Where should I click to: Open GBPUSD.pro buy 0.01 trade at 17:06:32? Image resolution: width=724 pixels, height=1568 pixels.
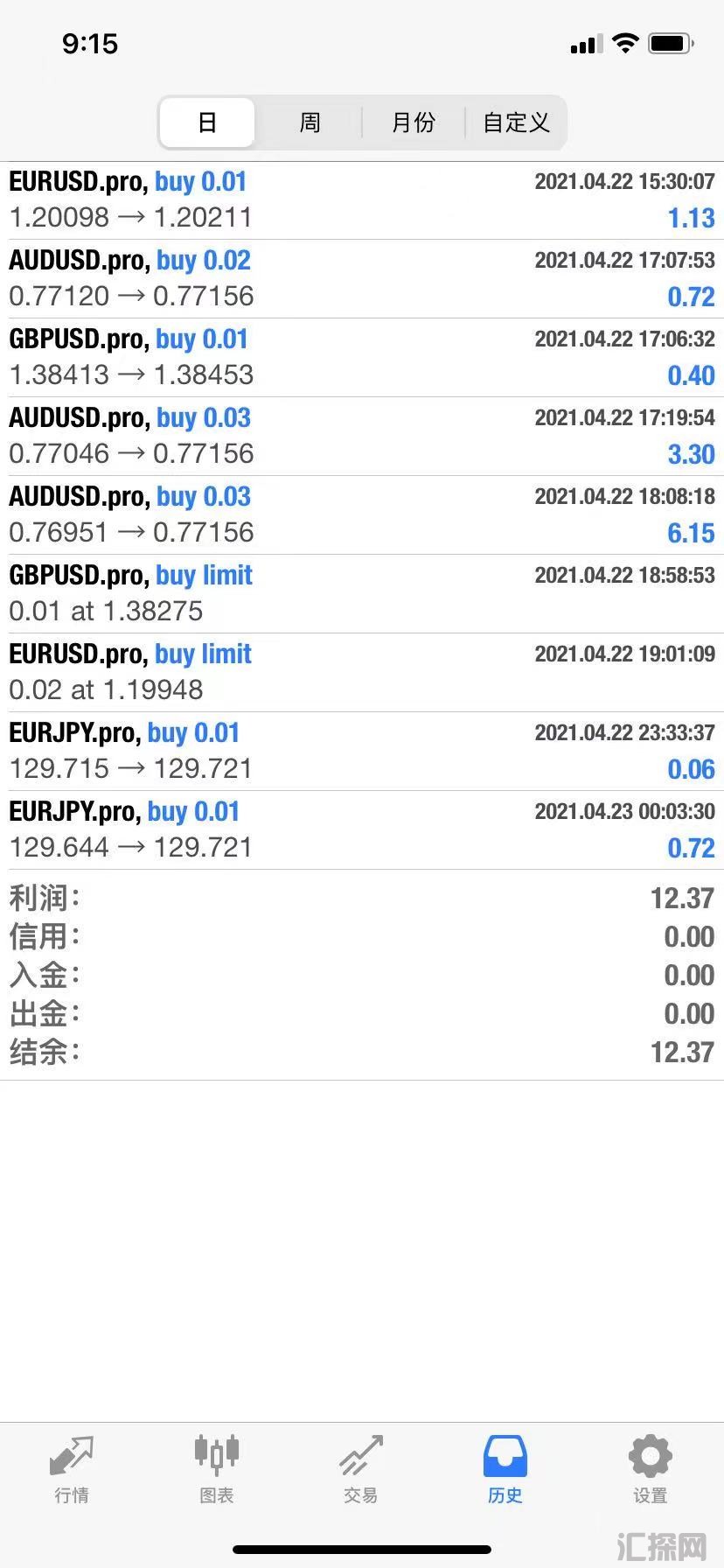[x=362, y=358]
